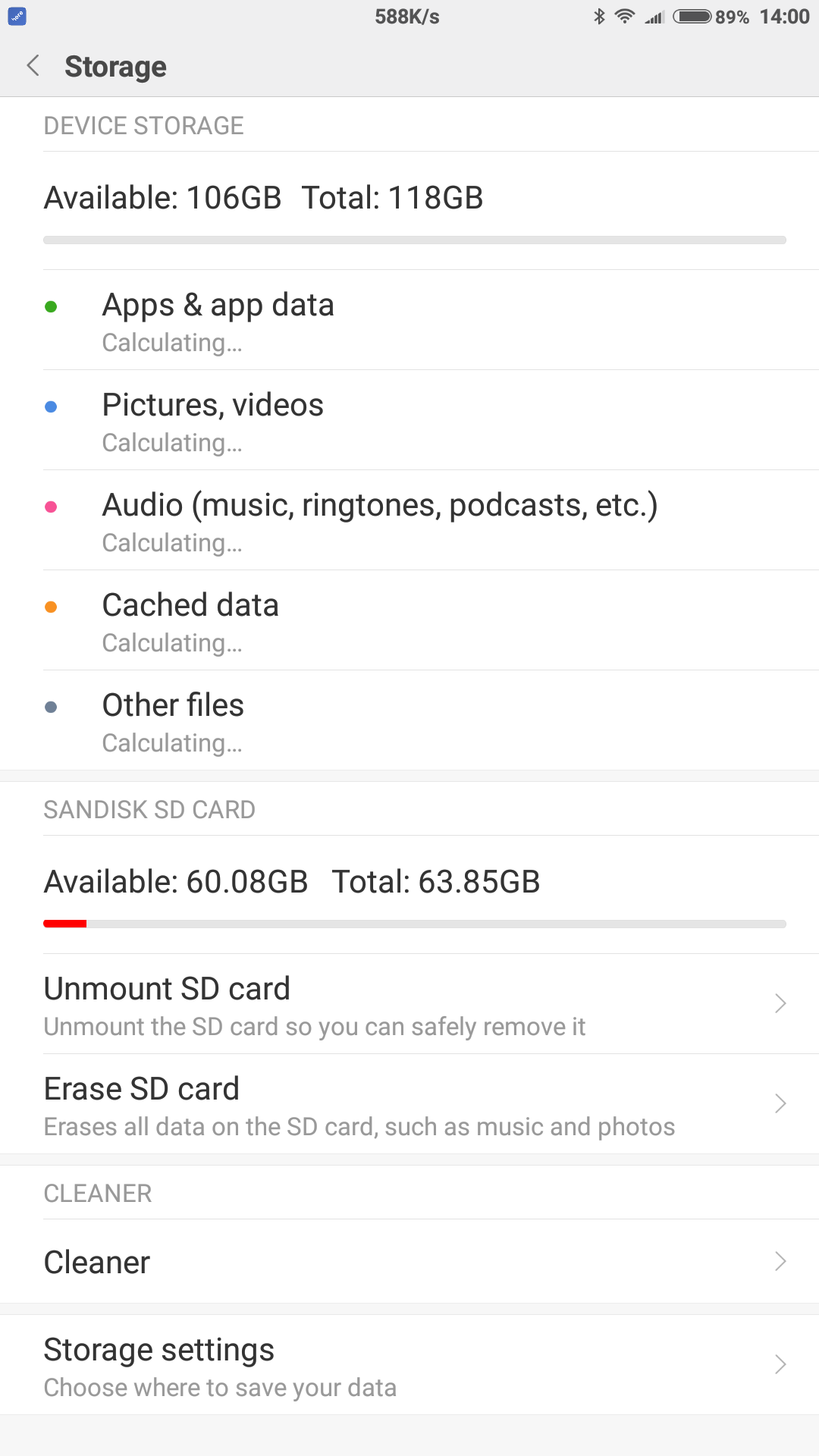Open Storage settings
Viewport: 819px width, 1456px height.
409,1365
